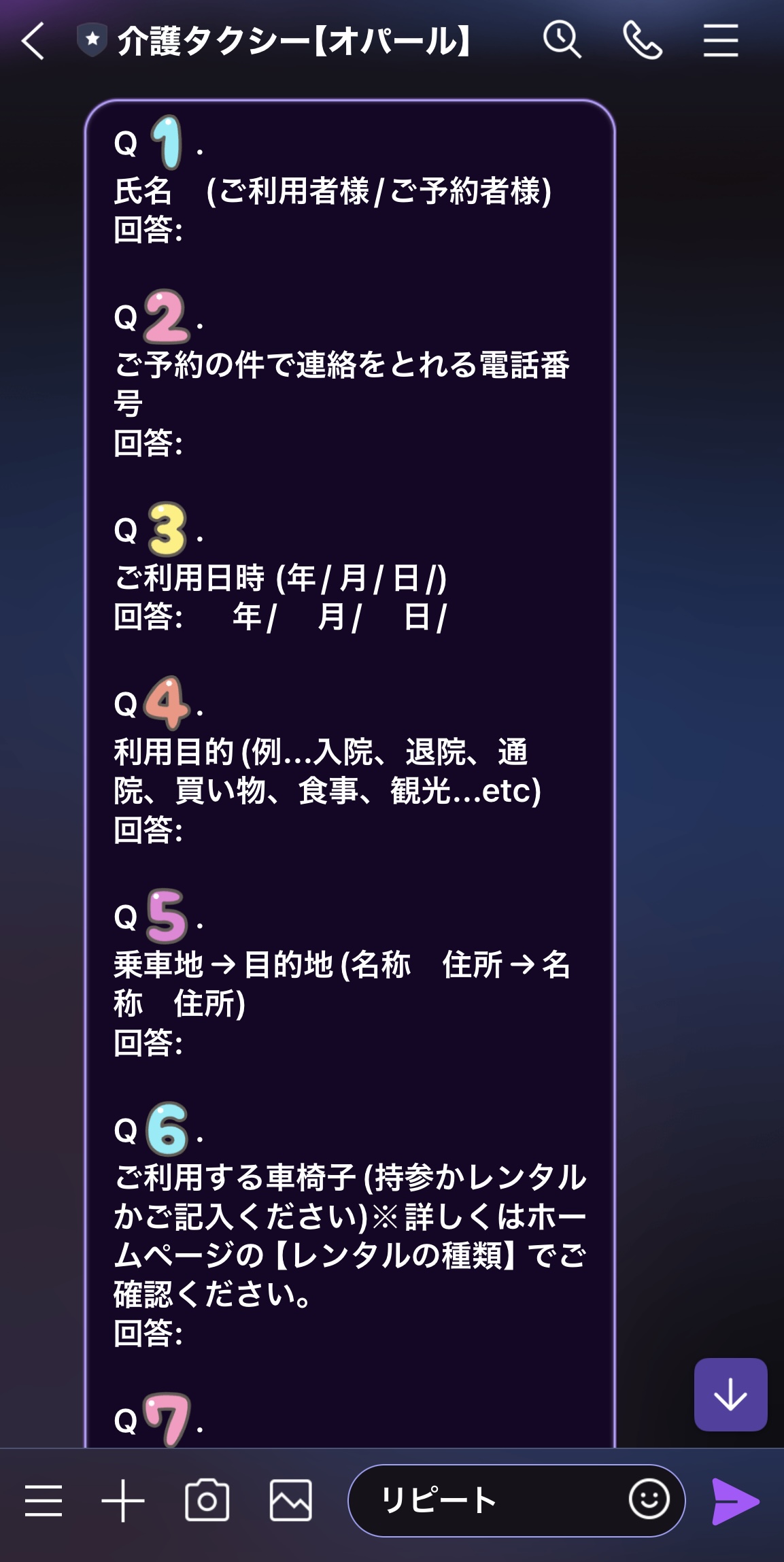This screenshot has height=1562, width=784.
Task: Launch the camera to take a photo
Action: tap(207, 1500)
